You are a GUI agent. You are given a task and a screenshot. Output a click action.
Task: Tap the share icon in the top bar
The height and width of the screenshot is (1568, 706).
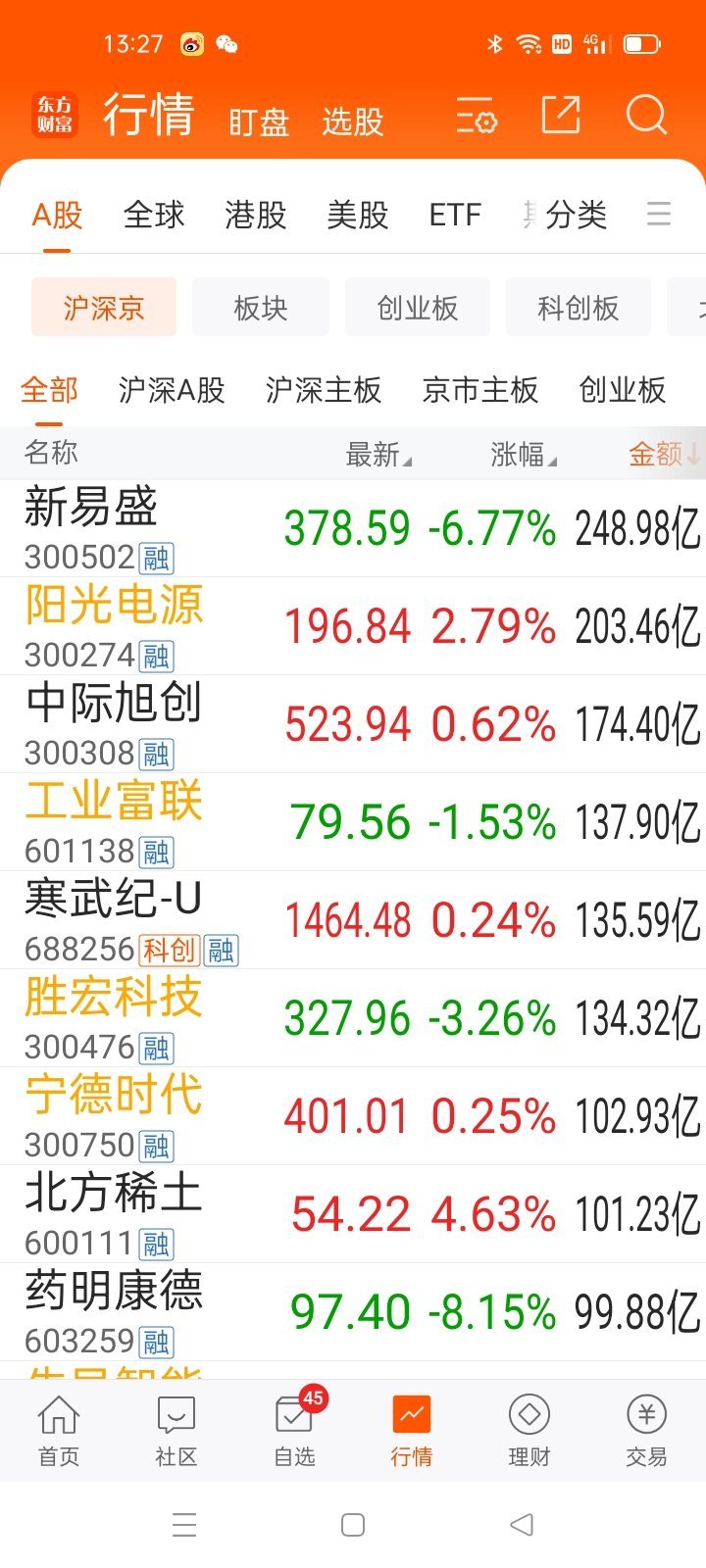pos(560,116)
